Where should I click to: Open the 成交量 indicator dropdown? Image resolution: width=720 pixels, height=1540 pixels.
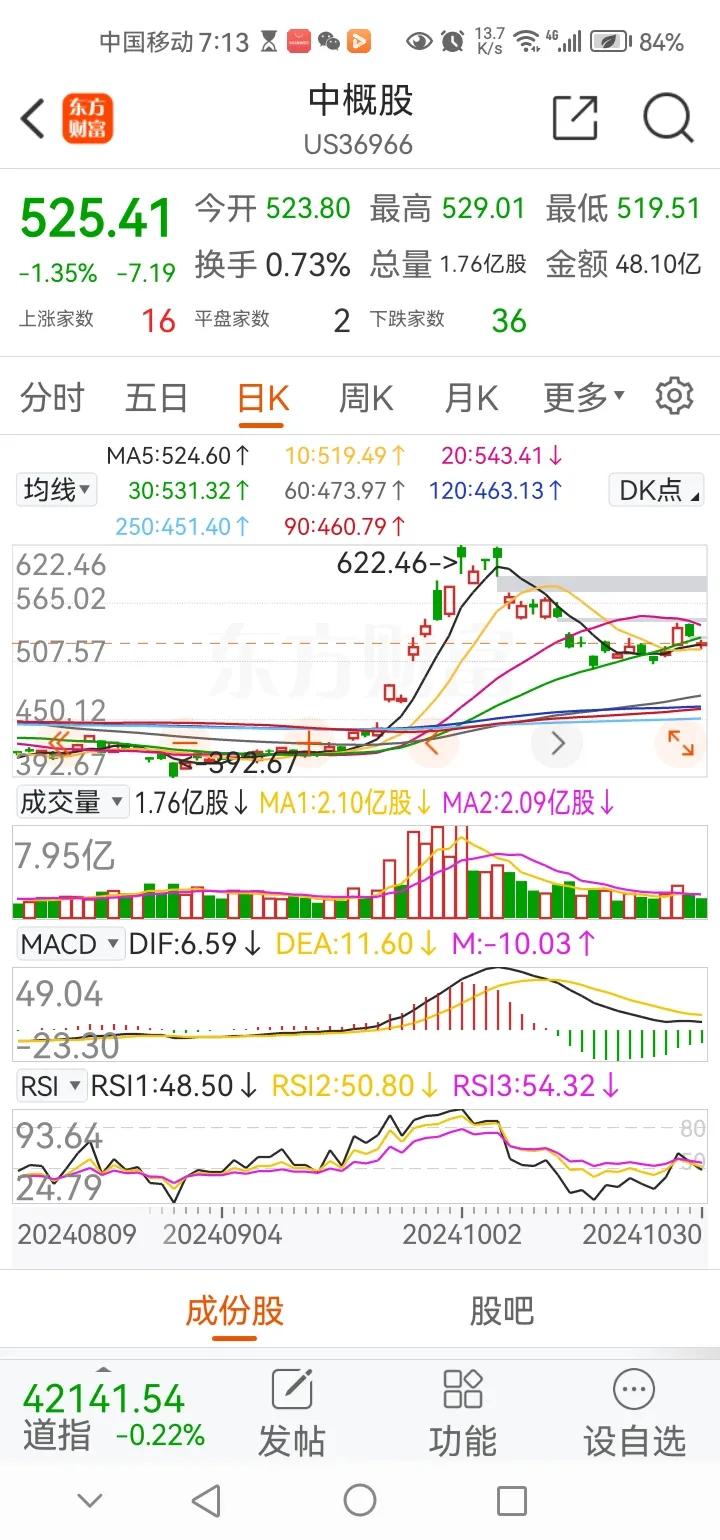coord(73,803)
